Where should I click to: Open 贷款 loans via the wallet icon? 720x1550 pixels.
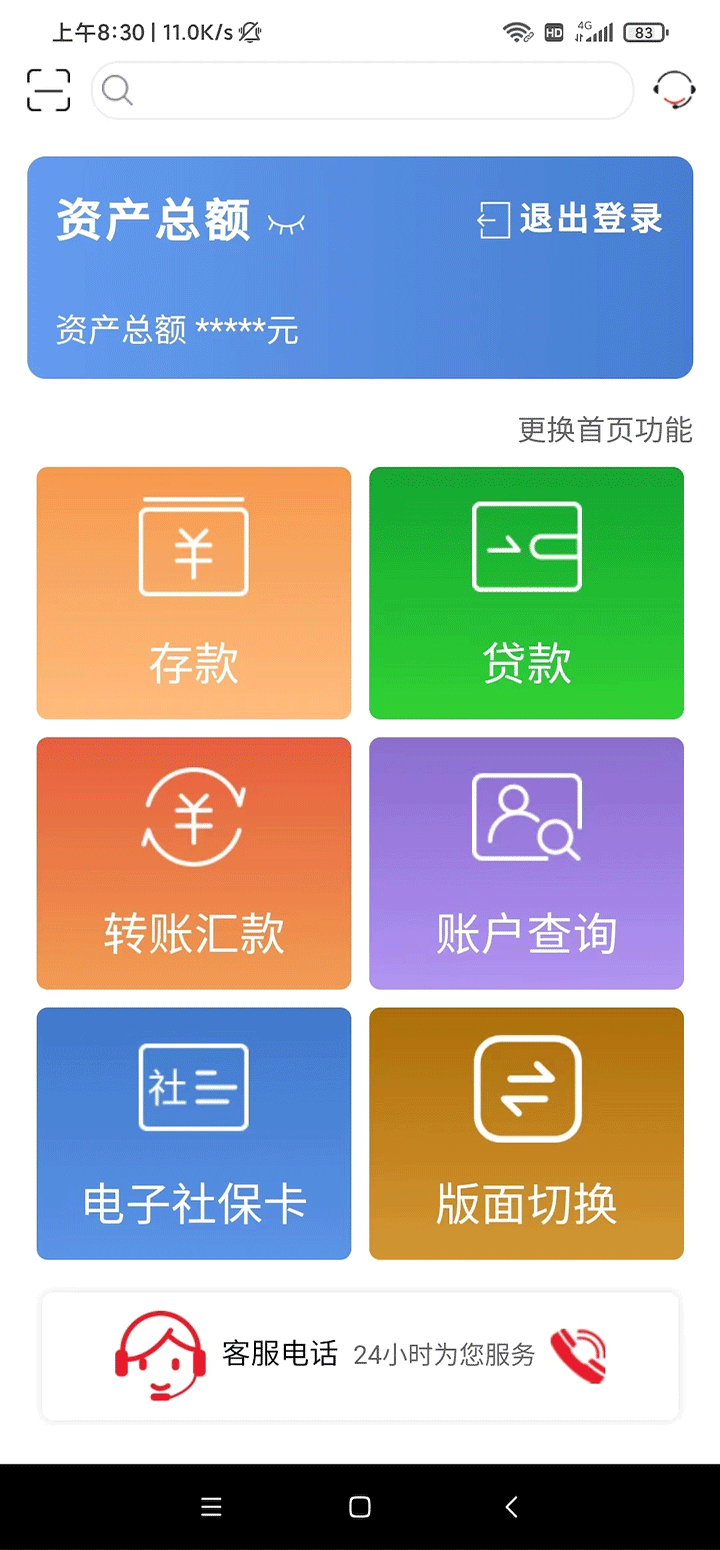pyautogui.click(x=526, y=547)
